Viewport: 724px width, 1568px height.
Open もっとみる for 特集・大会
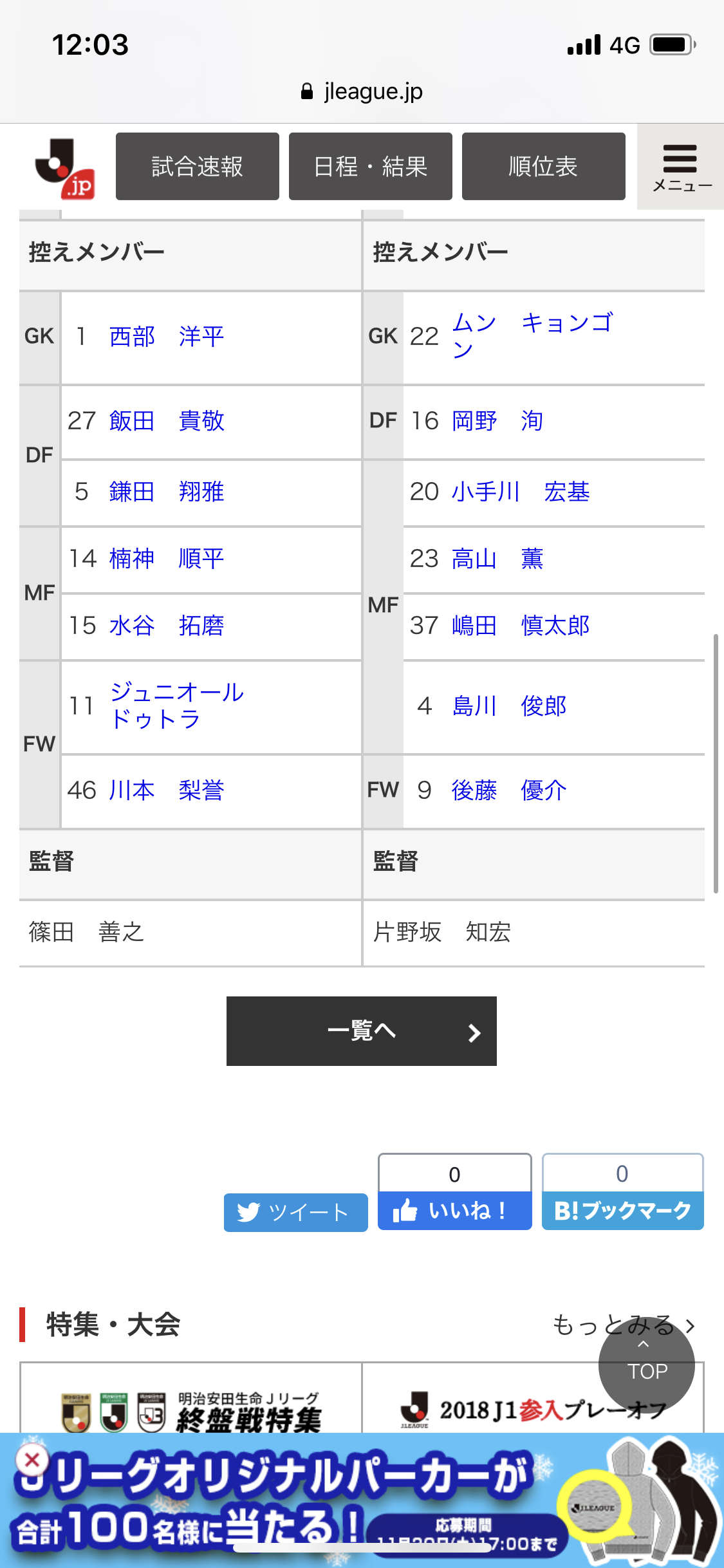(x=623, y=1325)
